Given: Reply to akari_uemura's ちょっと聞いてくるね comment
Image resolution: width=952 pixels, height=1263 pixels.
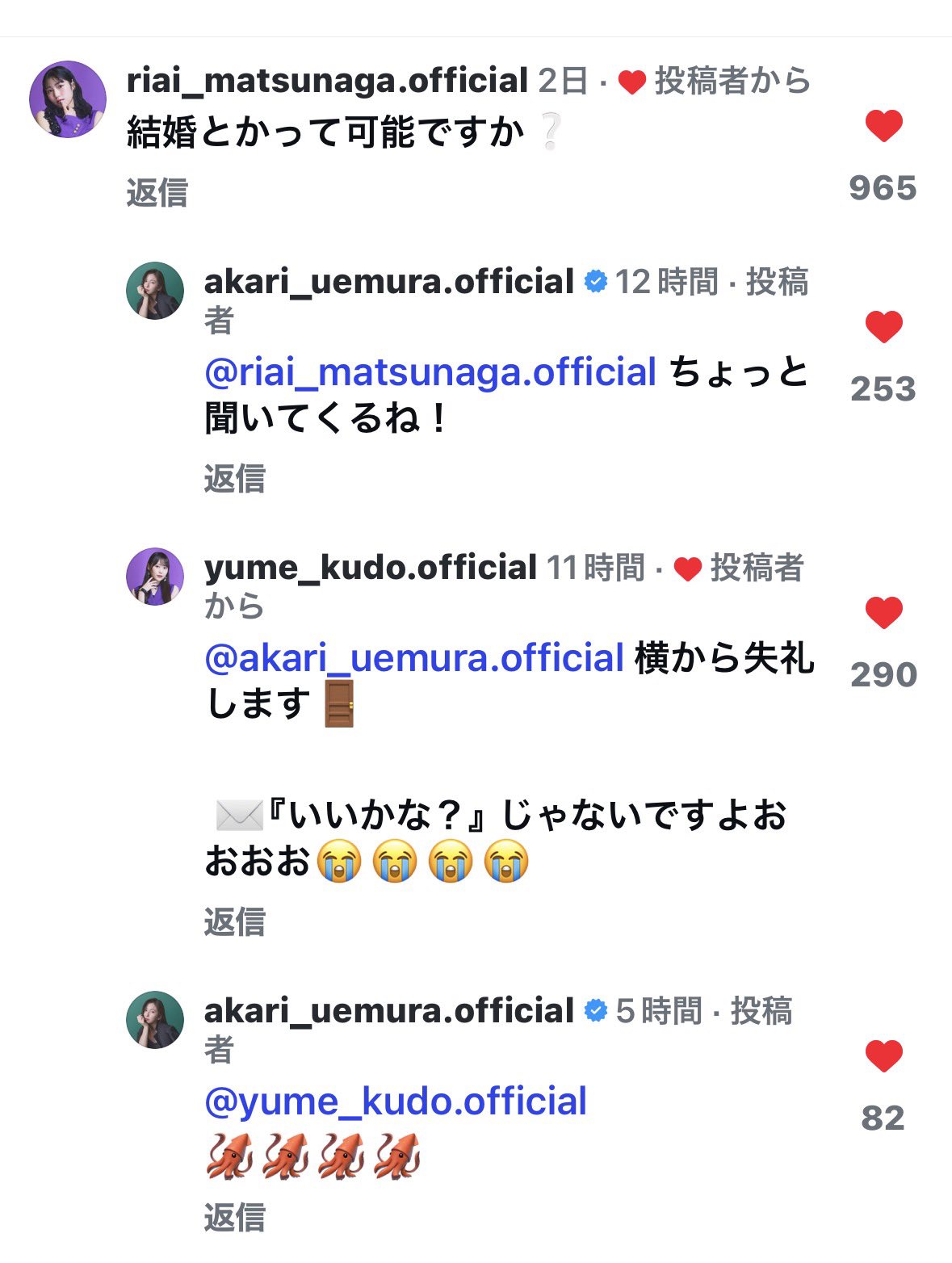Looking at the screenshot, I should pos(234,478).
